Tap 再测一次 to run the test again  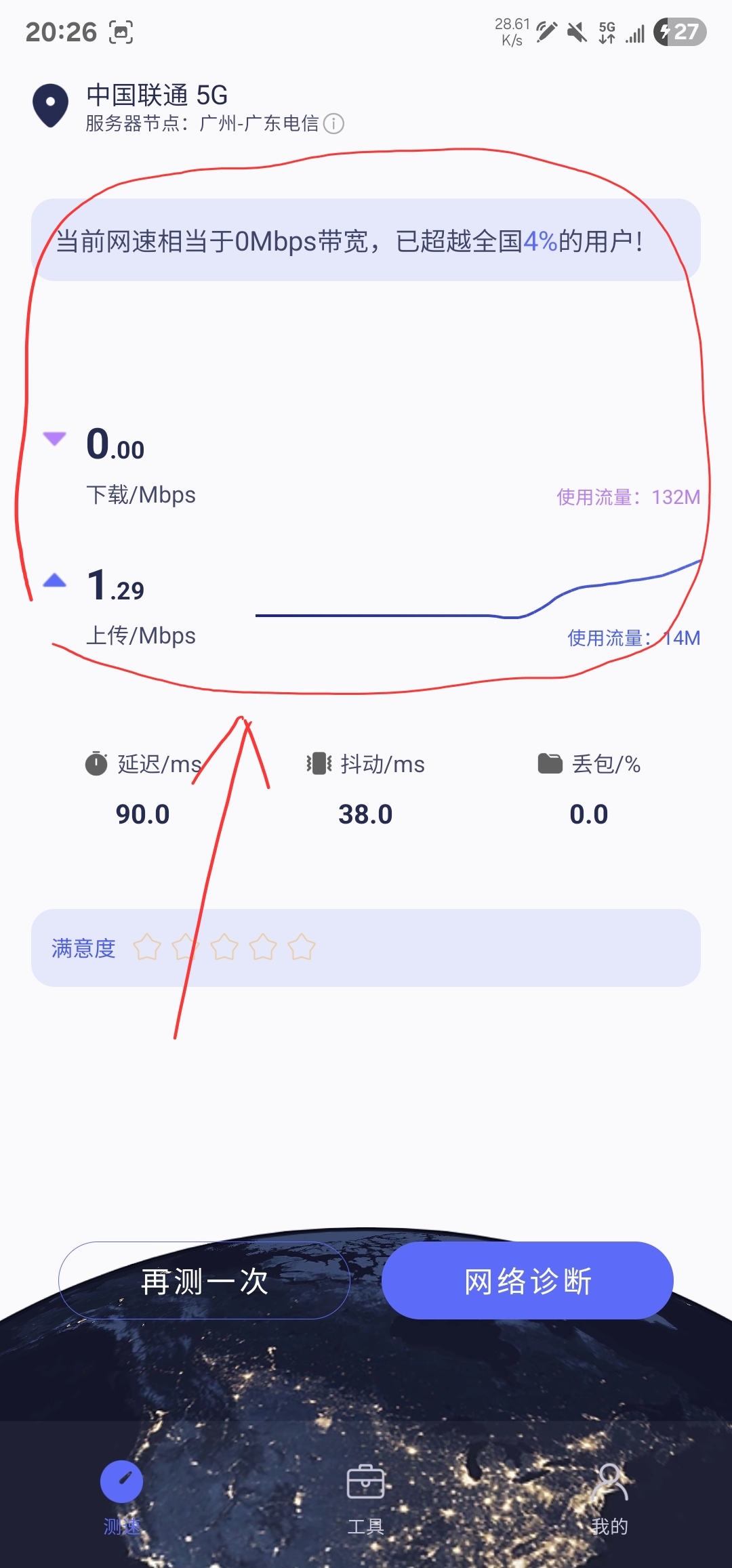point(204,1280)
